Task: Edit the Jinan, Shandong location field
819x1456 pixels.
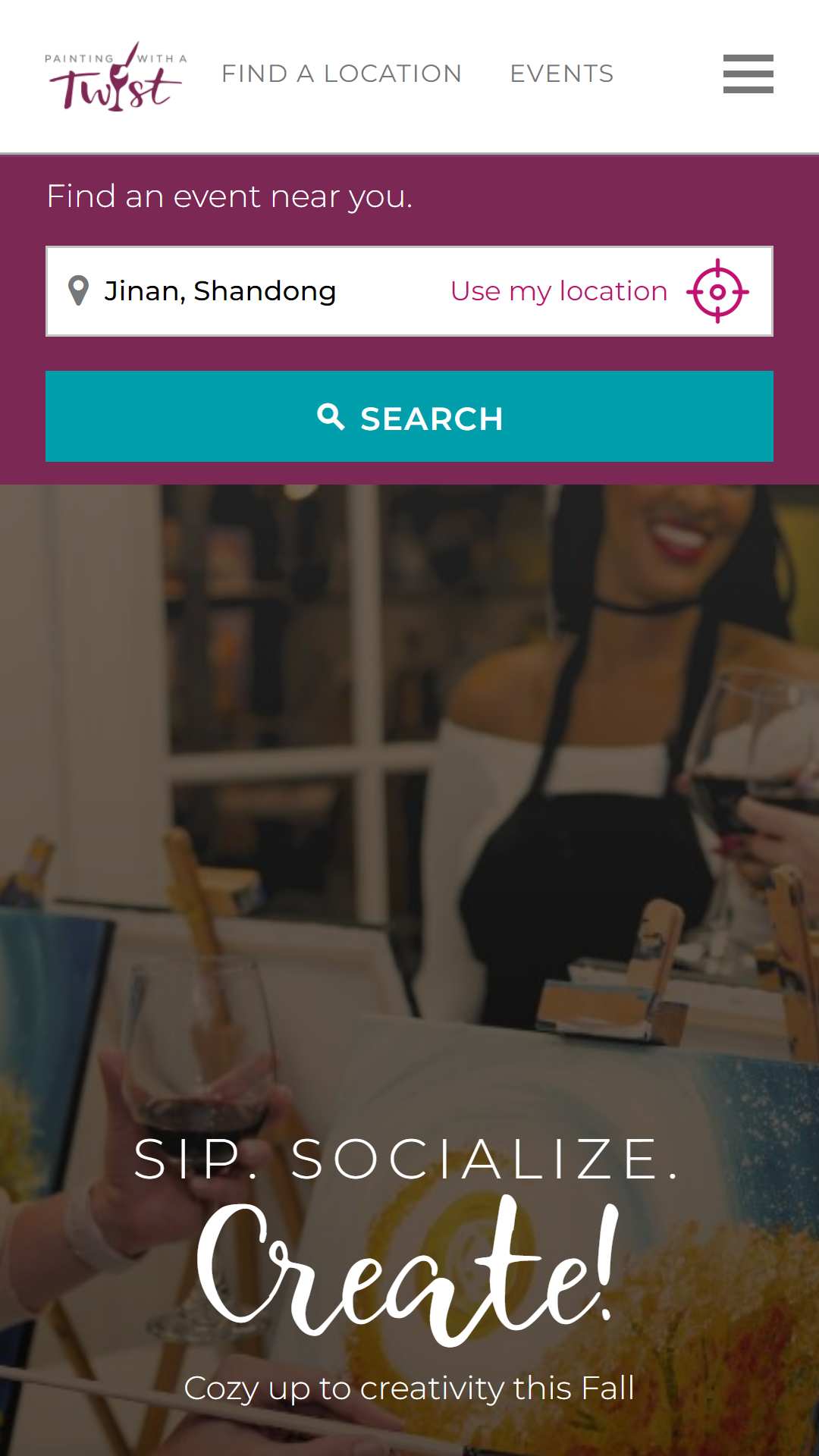Action: [x=243, y=291]
